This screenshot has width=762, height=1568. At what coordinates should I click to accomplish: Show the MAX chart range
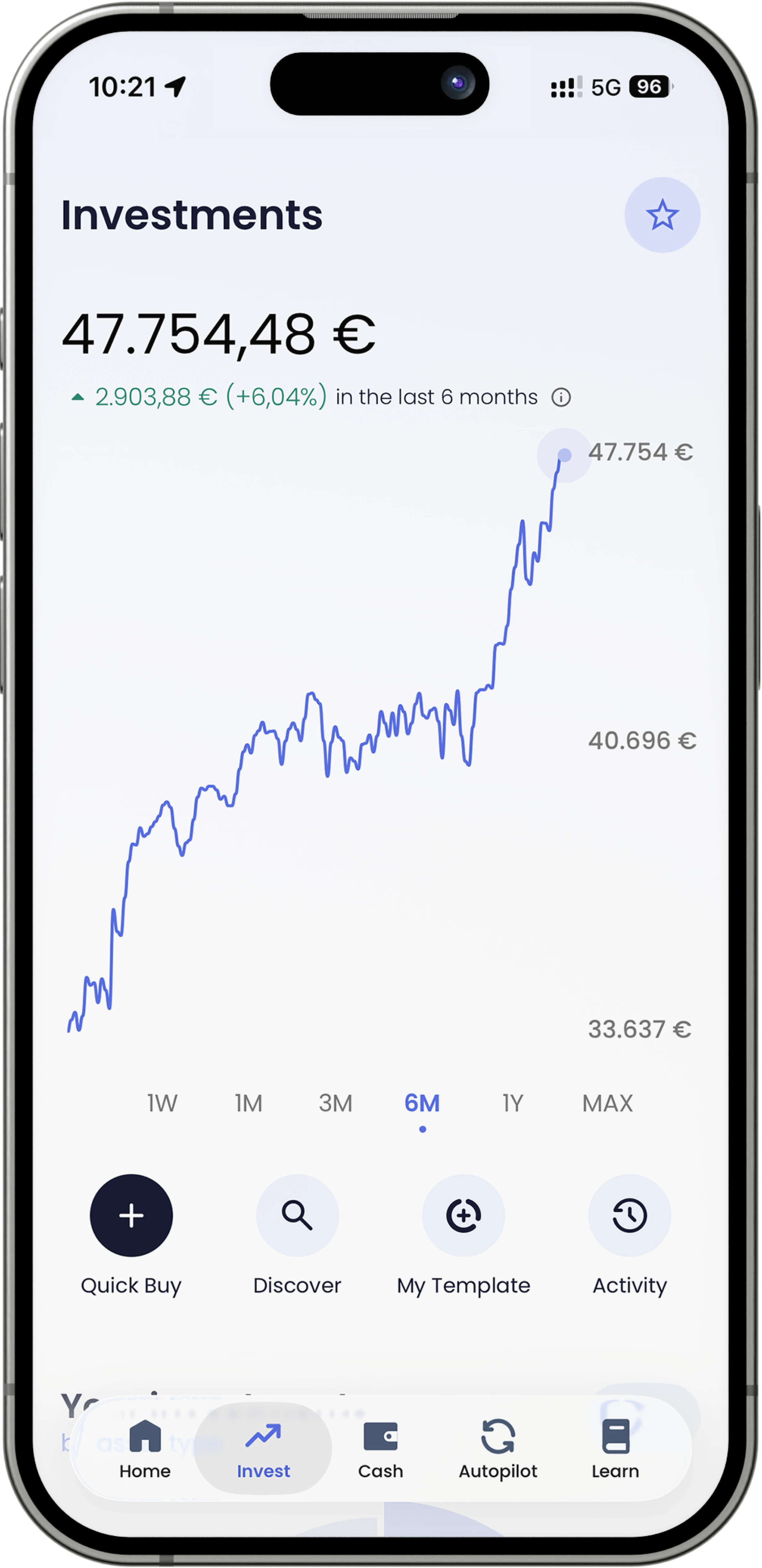pyautogui.click(x=607, y=1103)
